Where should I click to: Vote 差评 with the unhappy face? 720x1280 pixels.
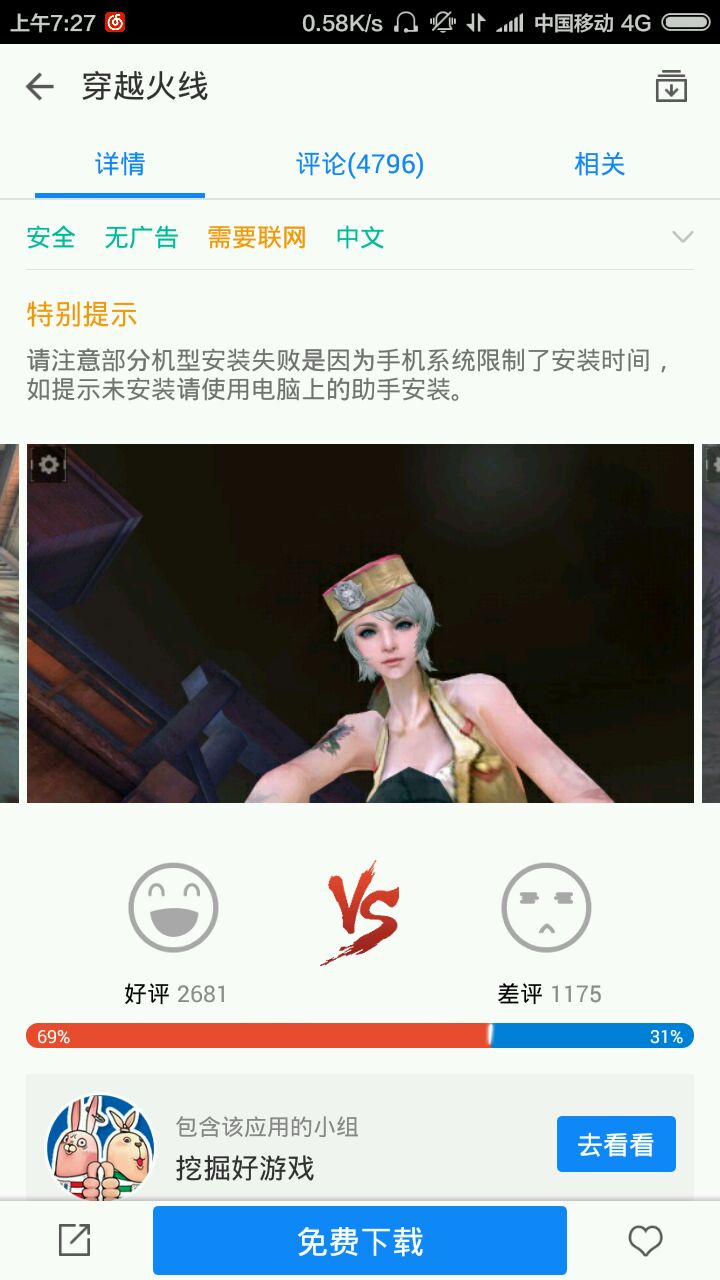[546, 908]
